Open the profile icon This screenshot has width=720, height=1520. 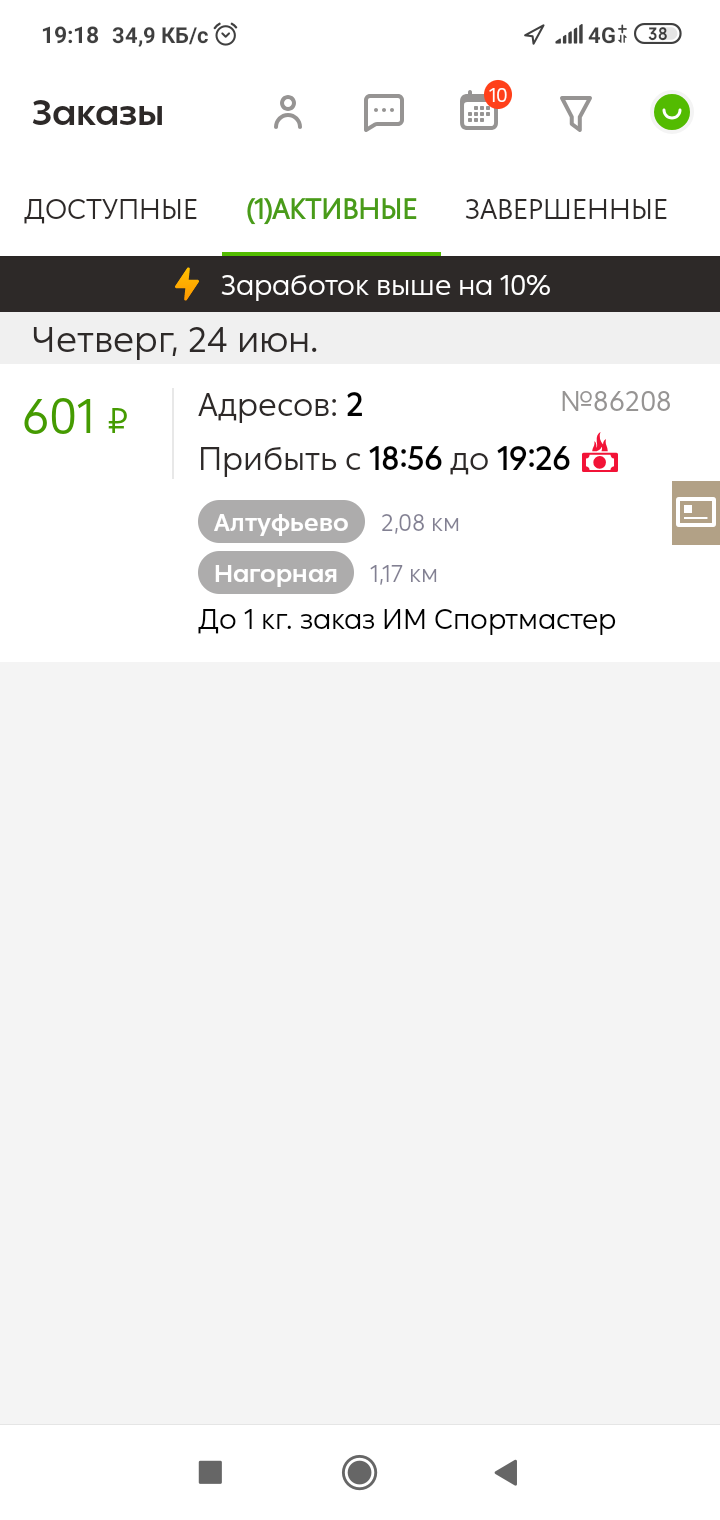pyautogui.click(x=288, y=113)
